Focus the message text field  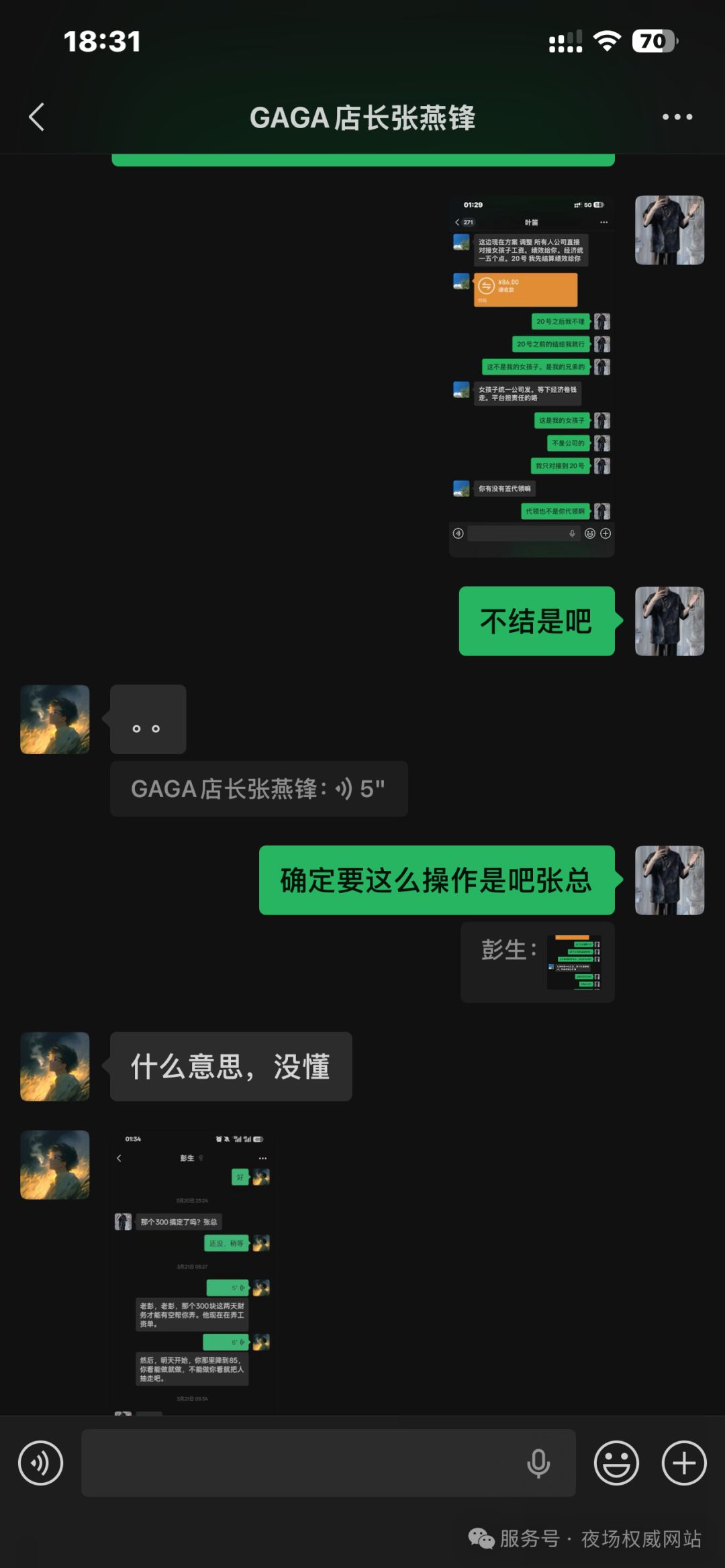point(302,1463)
